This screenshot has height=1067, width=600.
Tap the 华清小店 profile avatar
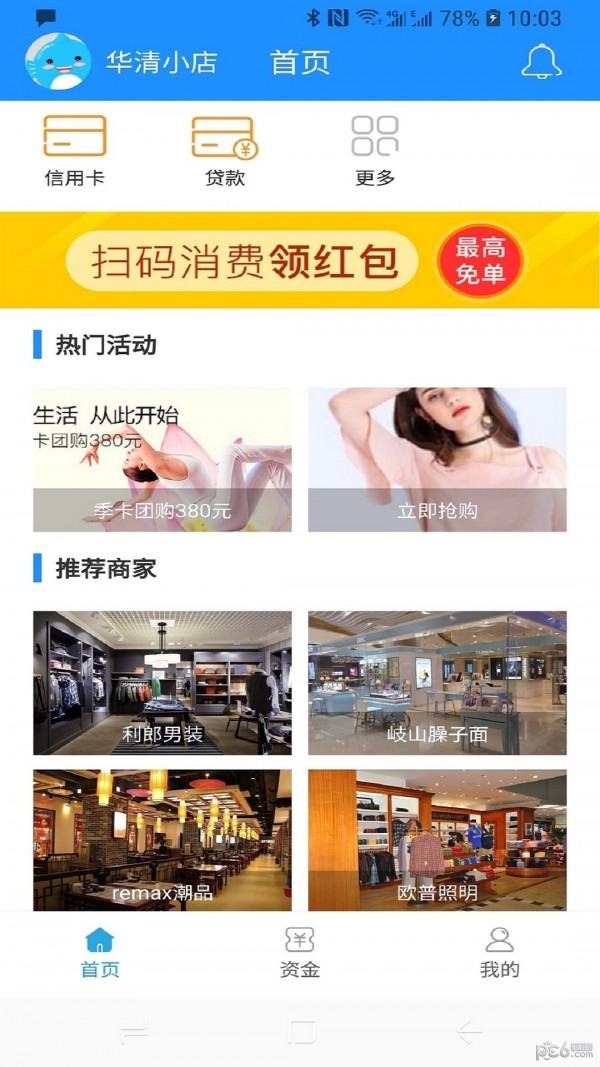57,62
